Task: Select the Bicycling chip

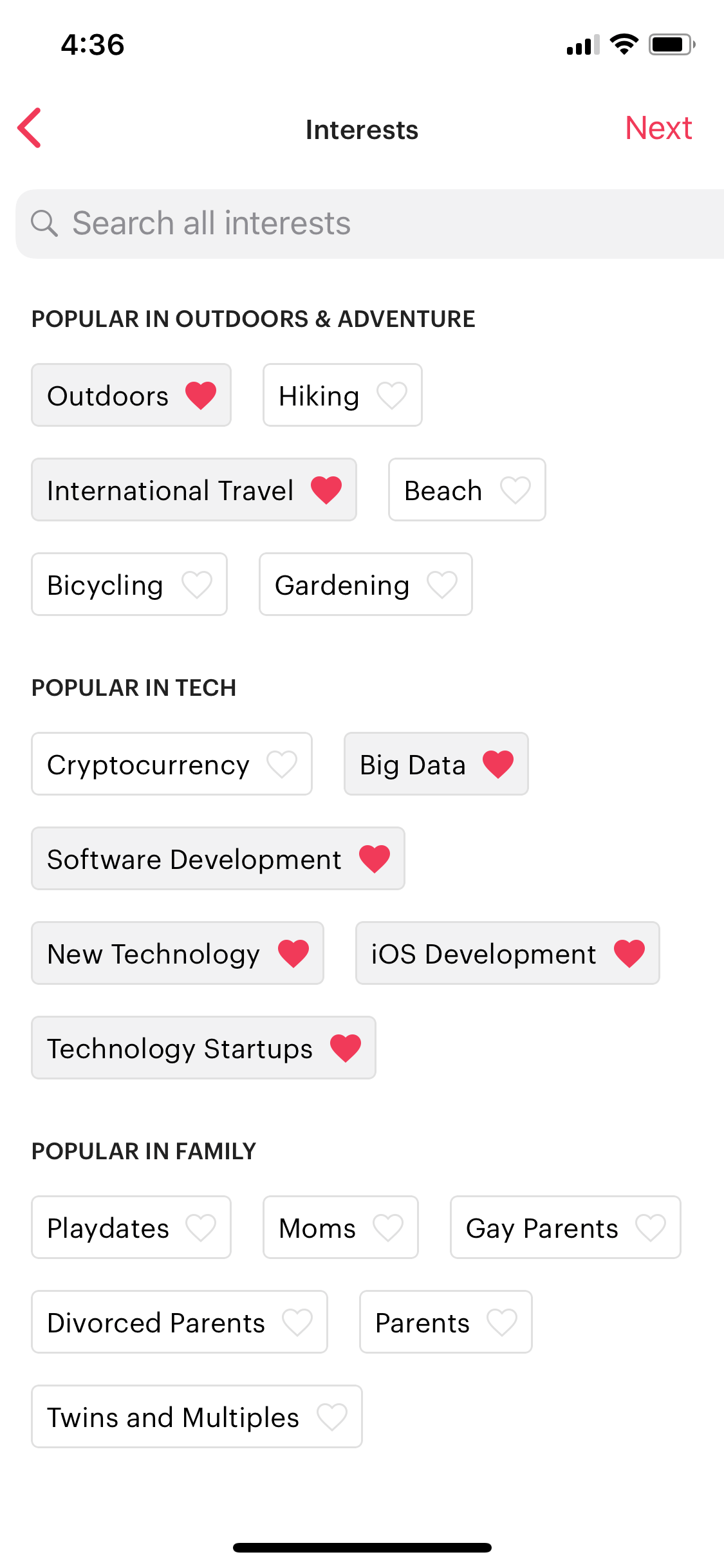Action: click(129, 584)
